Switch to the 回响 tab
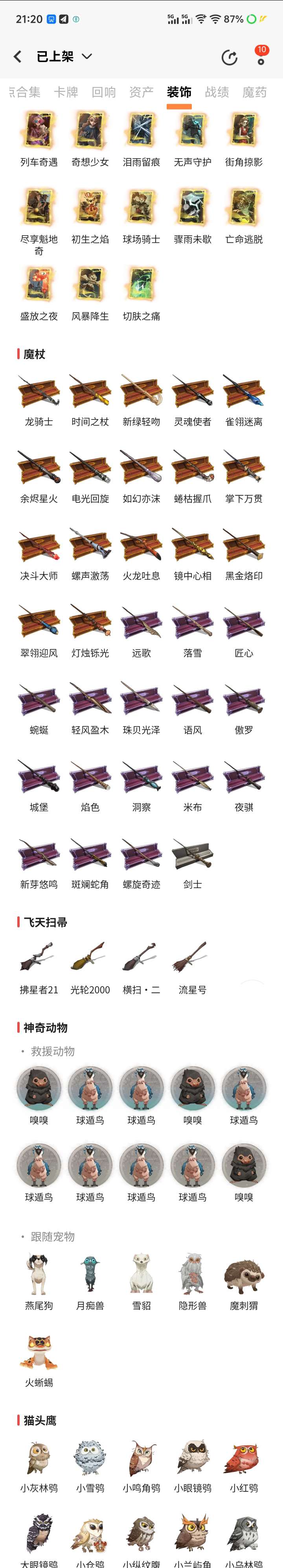This screenshot has width=283, height=1568. point(103,93)
